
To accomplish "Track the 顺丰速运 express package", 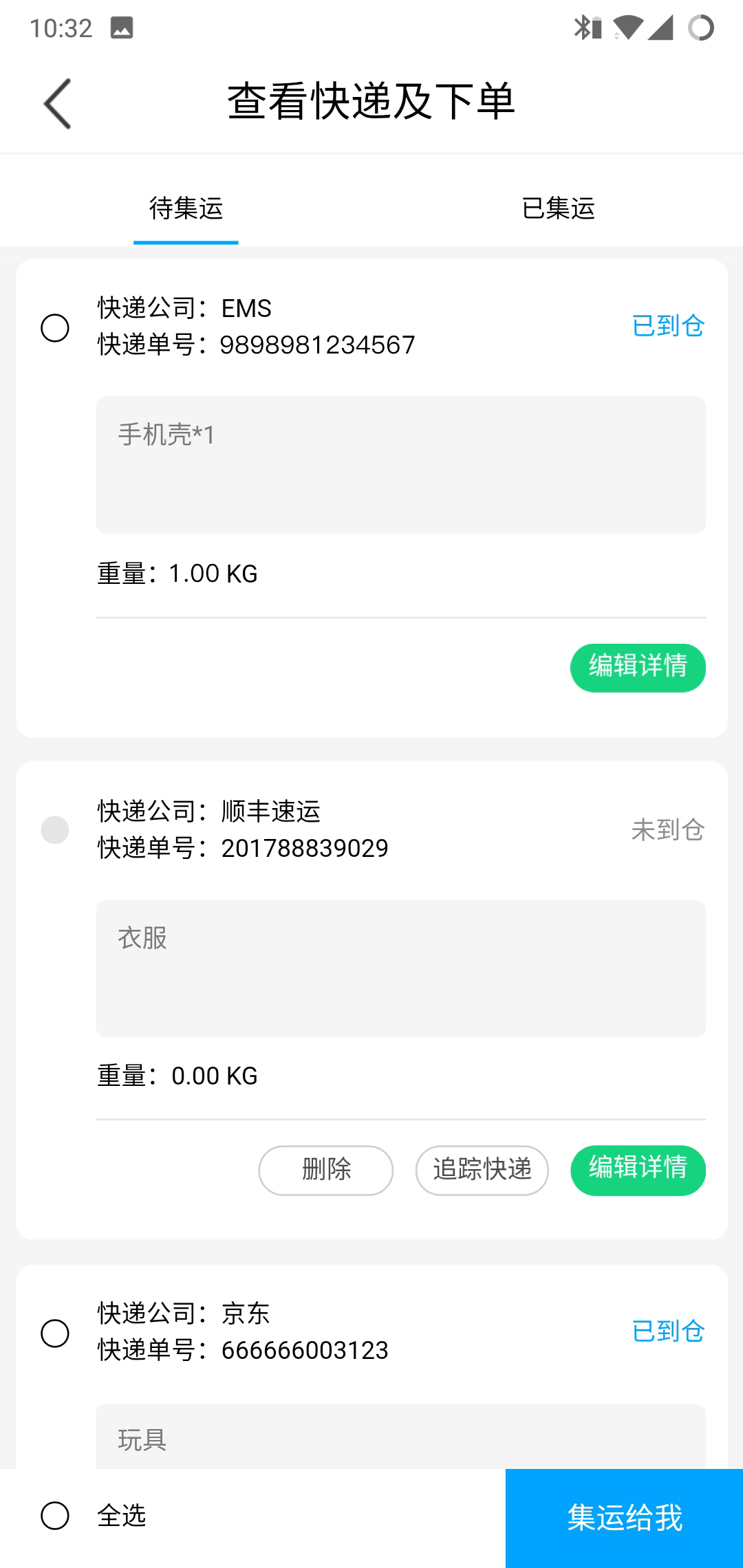I will pos(482,1170).
